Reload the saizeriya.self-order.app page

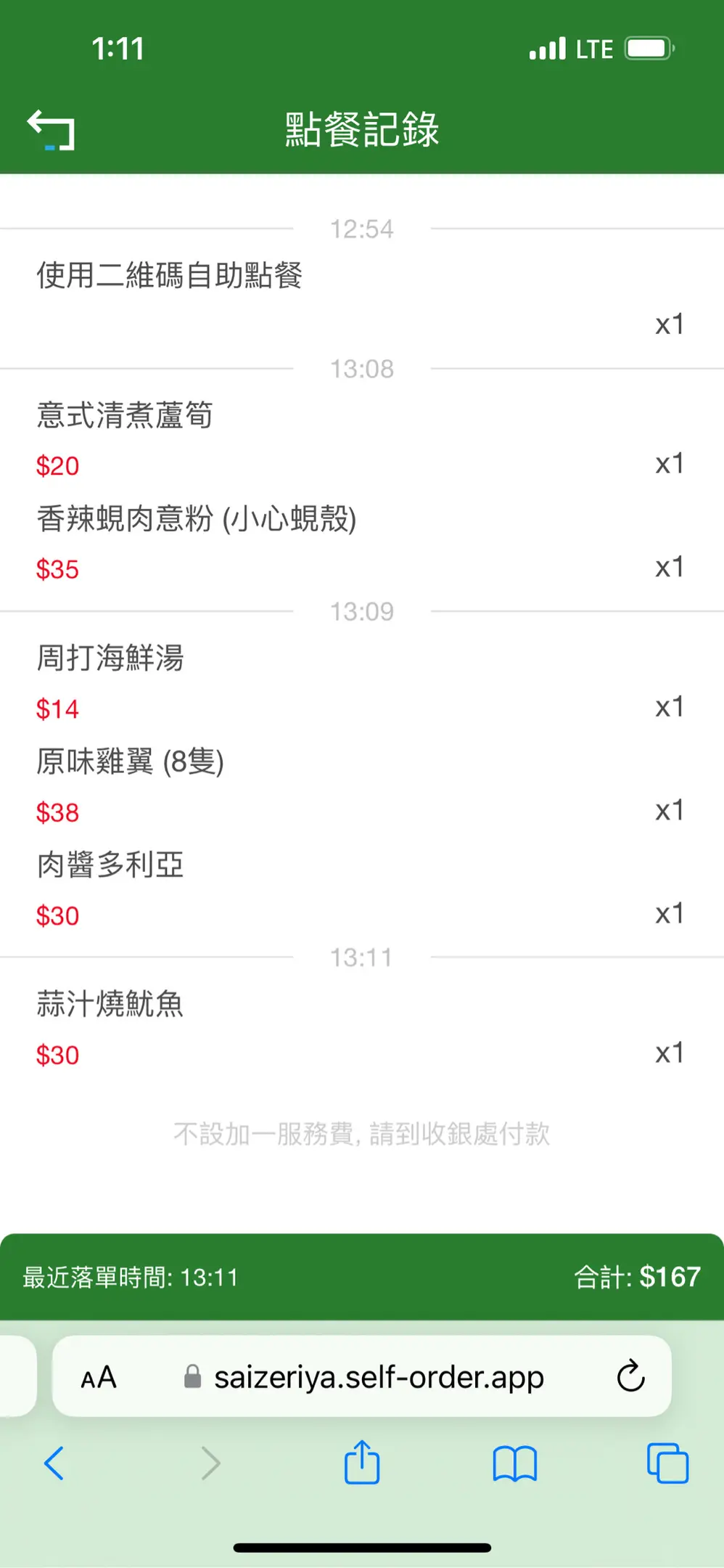[630, 1376]
